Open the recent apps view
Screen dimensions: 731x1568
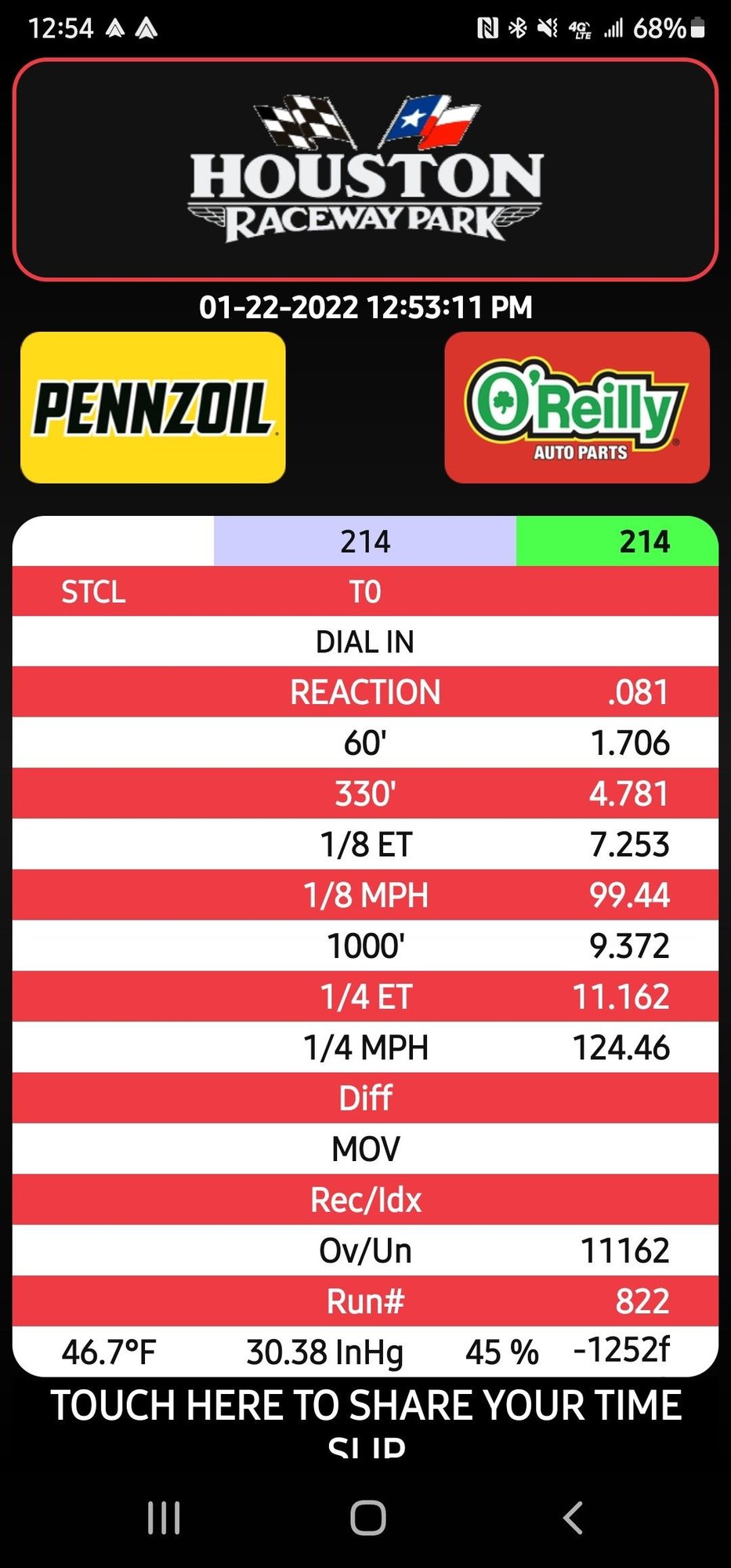click(164, 1518)
